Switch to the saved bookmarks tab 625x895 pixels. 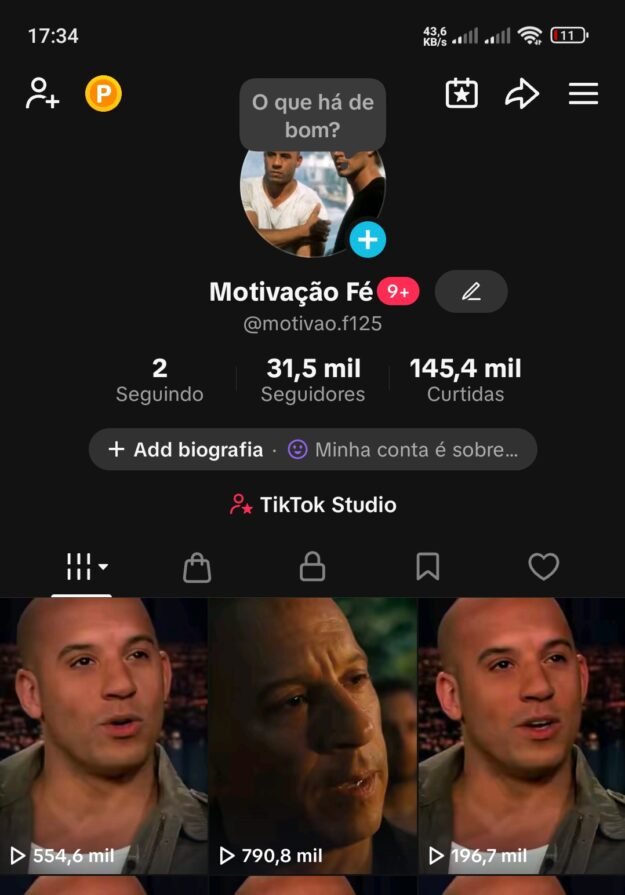click(428, 568)
